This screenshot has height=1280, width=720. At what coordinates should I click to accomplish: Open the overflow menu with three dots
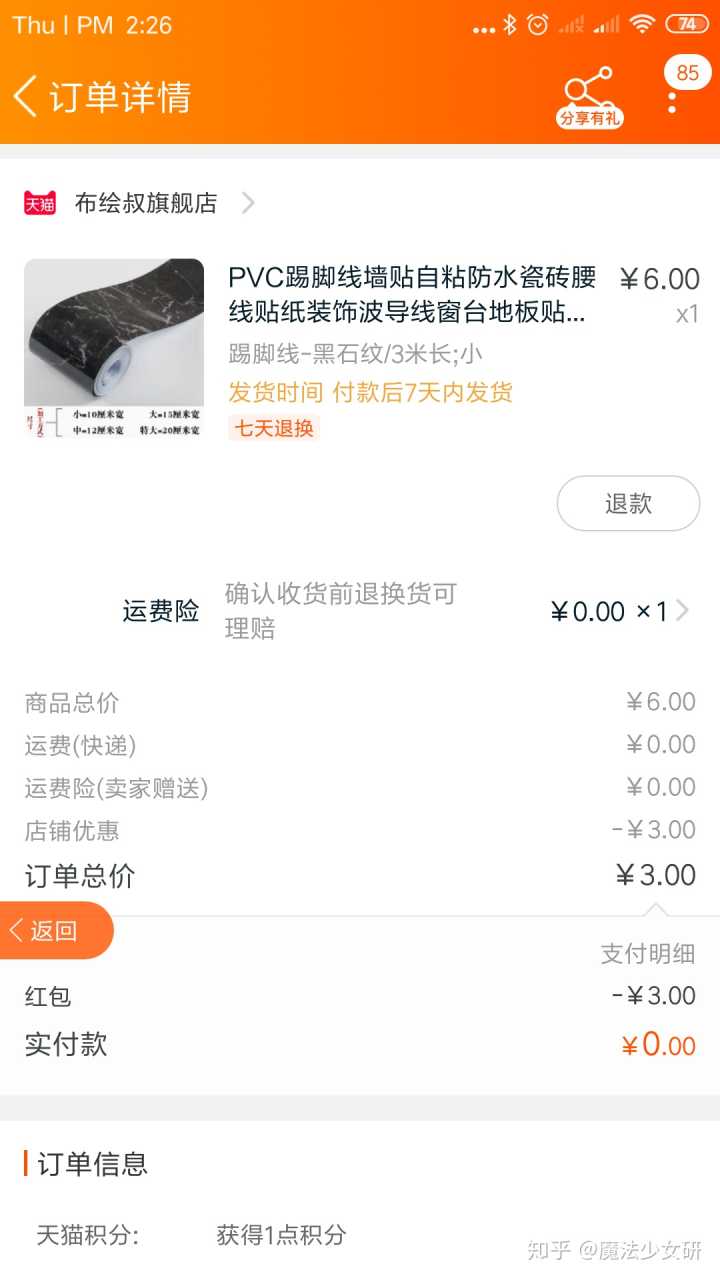(672, 99)
